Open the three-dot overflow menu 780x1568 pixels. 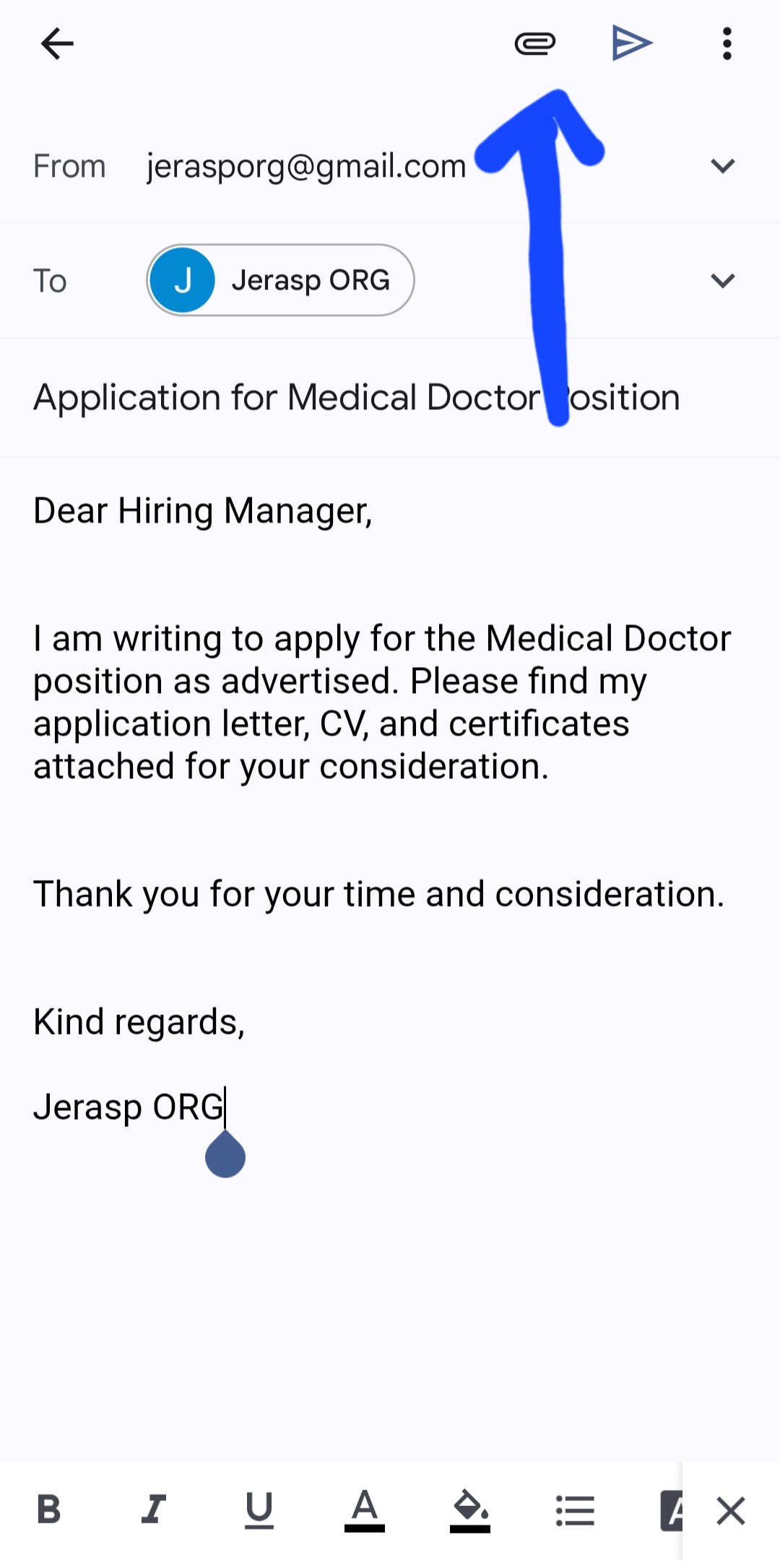727,44
